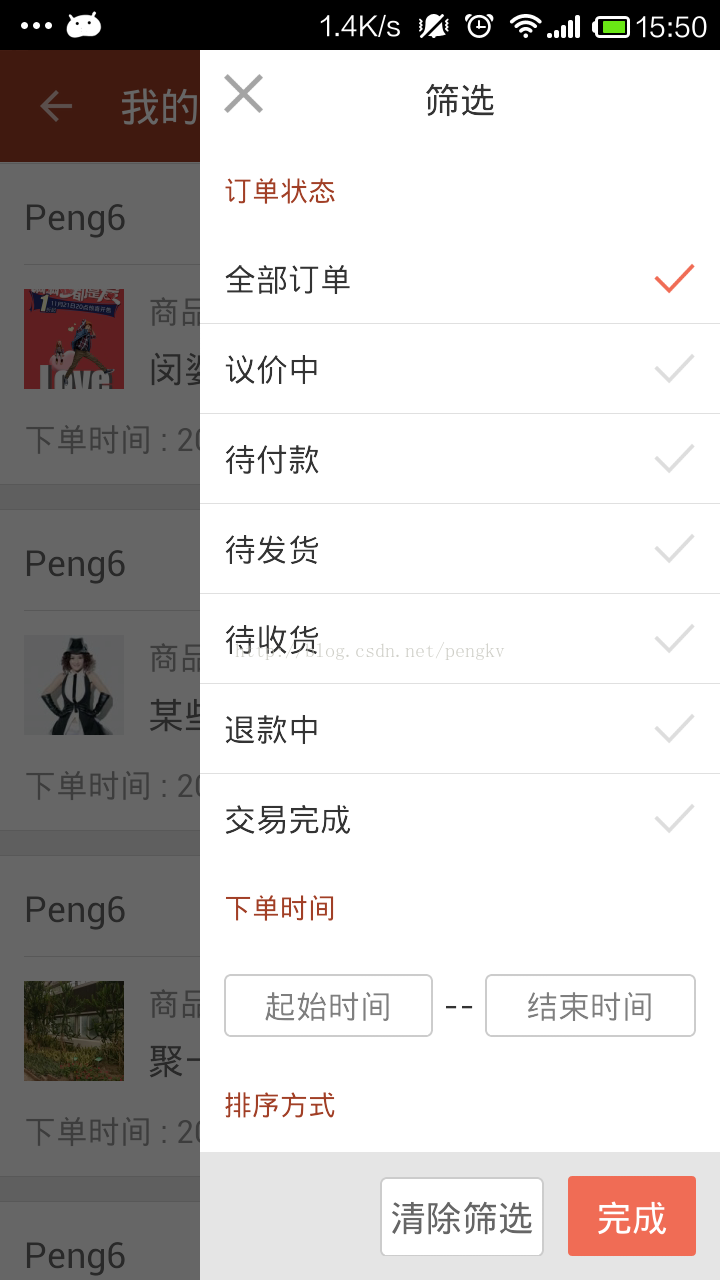The image size is (720, 1280).
Task: Filter by 议价中 status
Action: coord(460,369)
